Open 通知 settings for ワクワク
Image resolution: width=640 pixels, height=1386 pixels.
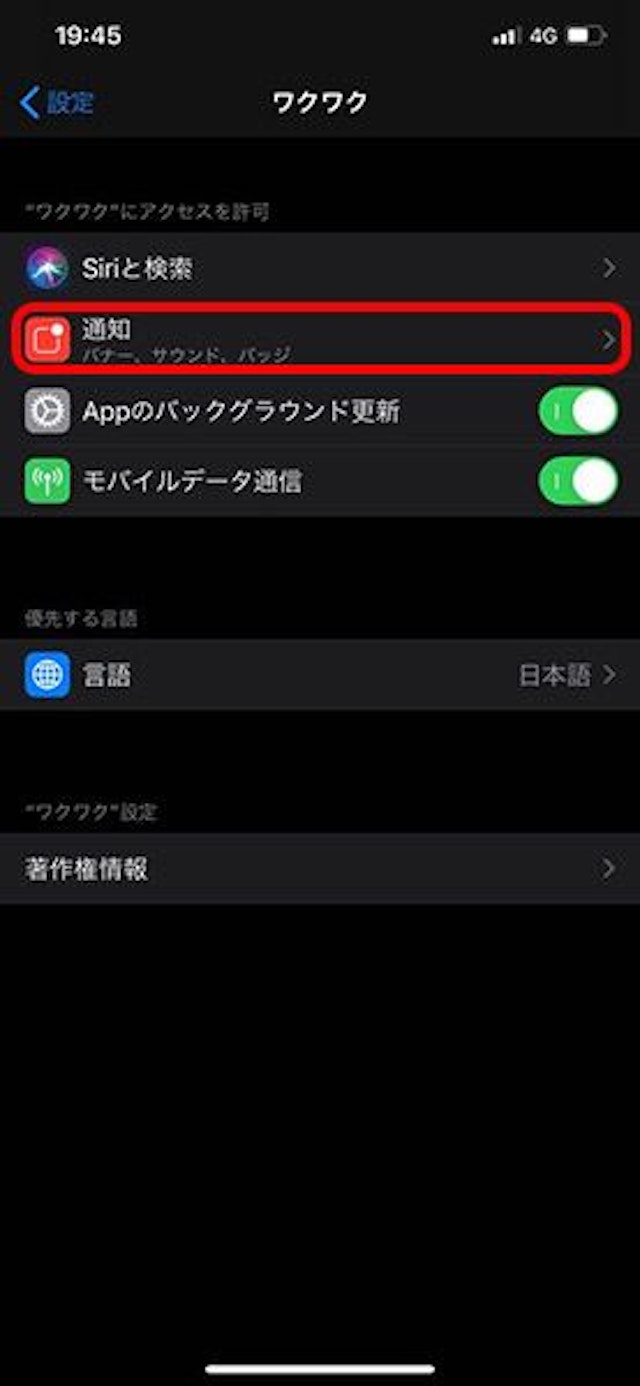tap(320, 340)
